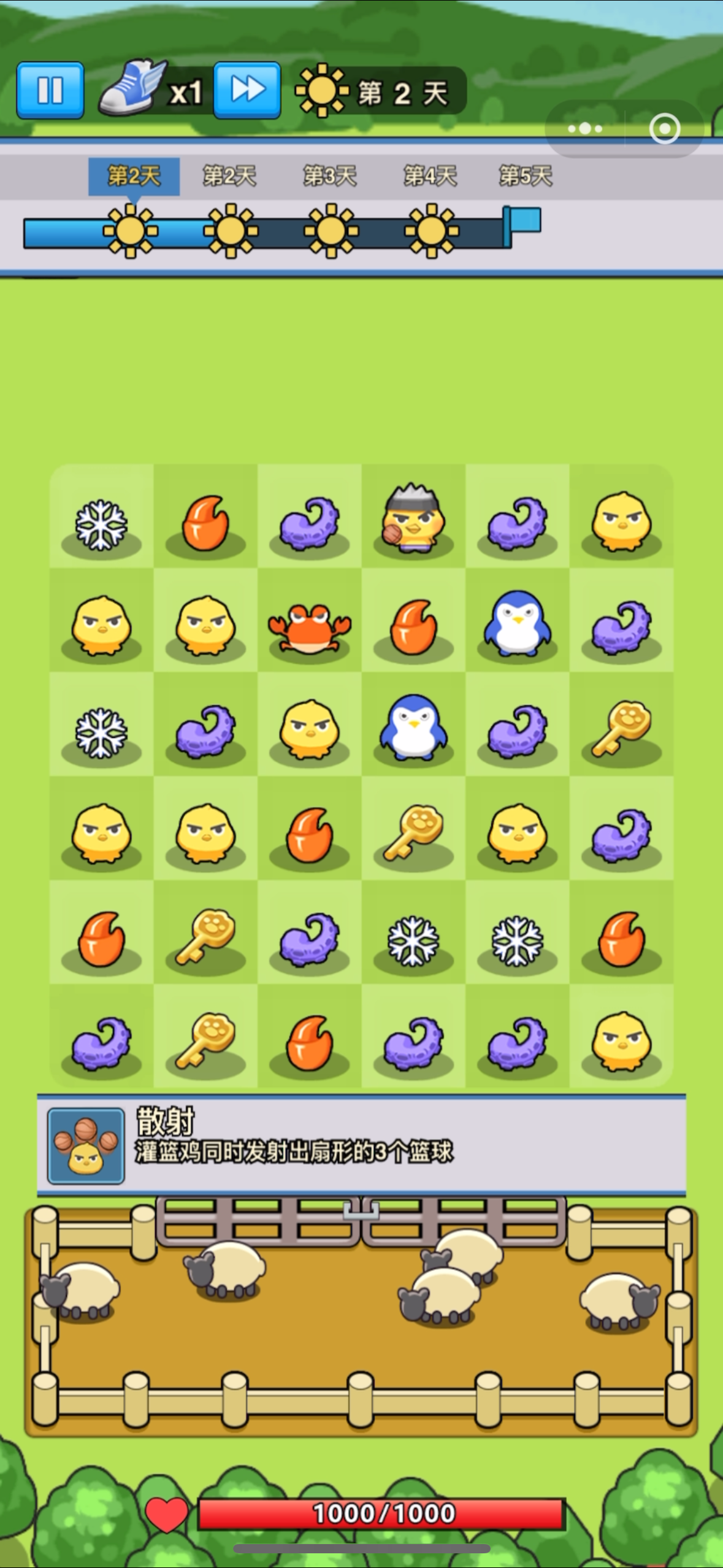Open the 散射 skill card
This screenshot has height=1568, width=723.
361,1145
